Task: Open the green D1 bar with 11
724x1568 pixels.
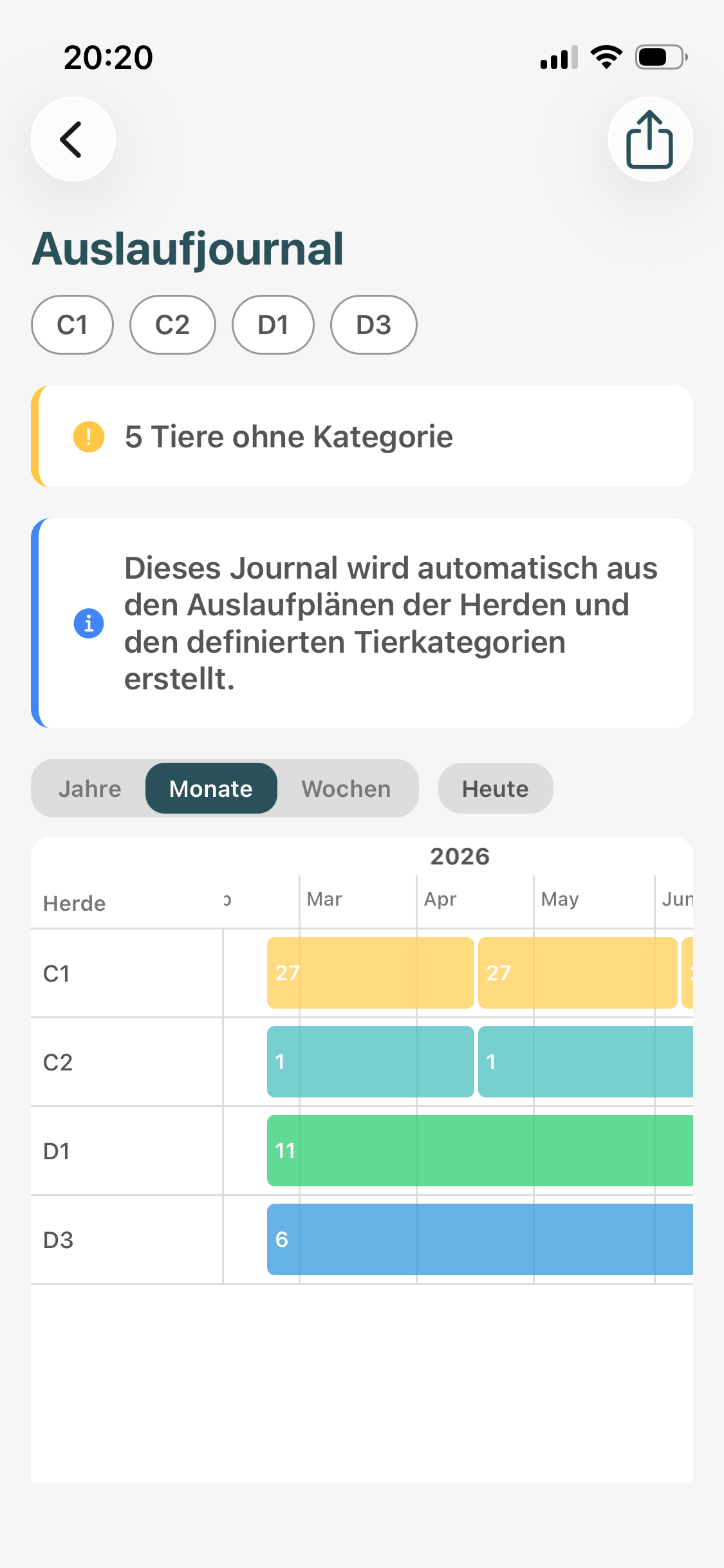Action: [479, 1150]
